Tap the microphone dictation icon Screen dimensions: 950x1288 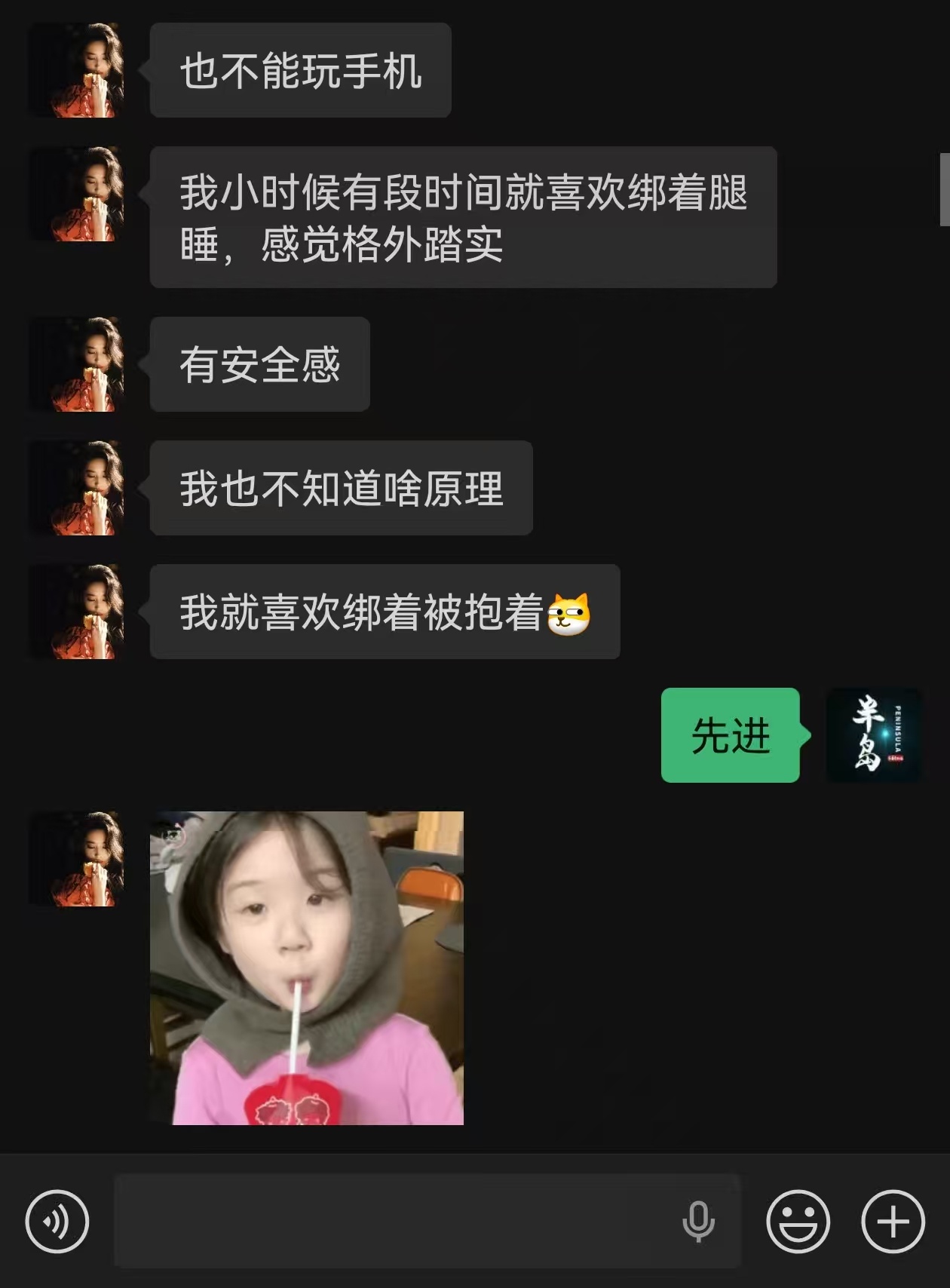pyautogui.click(x=698, y=1222)
